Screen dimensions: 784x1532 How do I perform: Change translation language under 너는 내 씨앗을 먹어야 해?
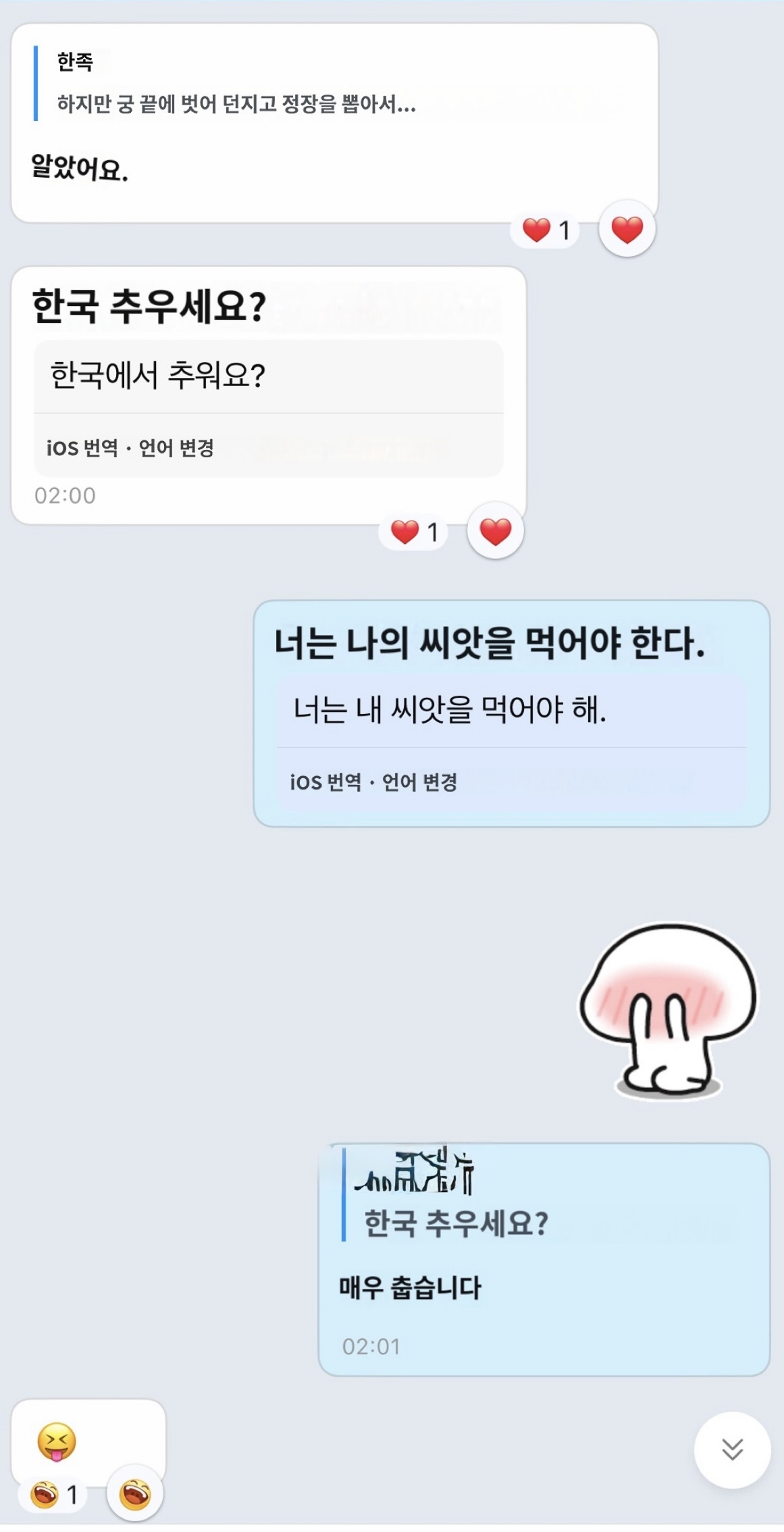pyautogui.click(x=419, y=782)
